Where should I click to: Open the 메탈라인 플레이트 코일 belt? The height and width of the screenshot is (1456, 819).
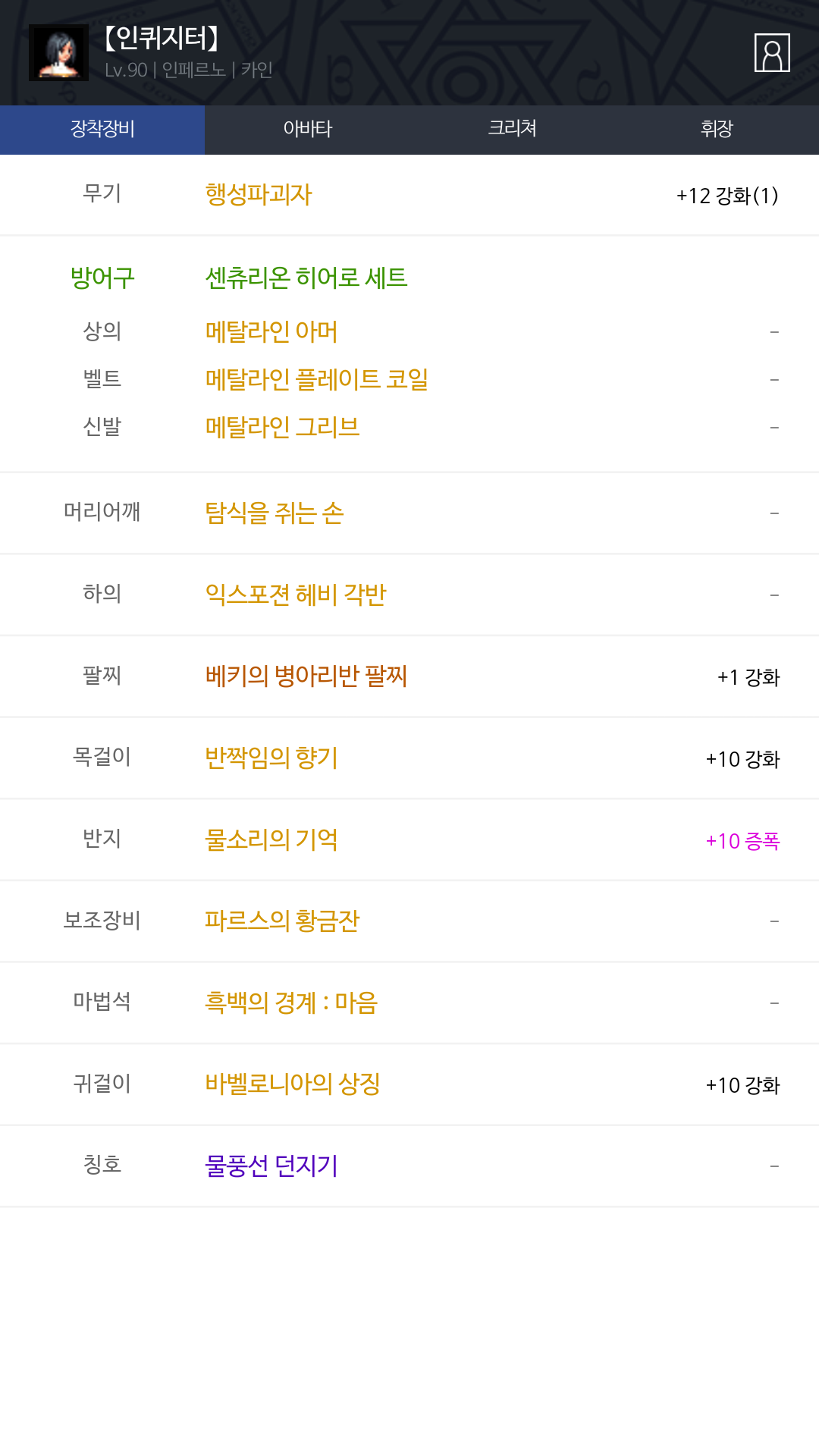click(x=317, y=379)
